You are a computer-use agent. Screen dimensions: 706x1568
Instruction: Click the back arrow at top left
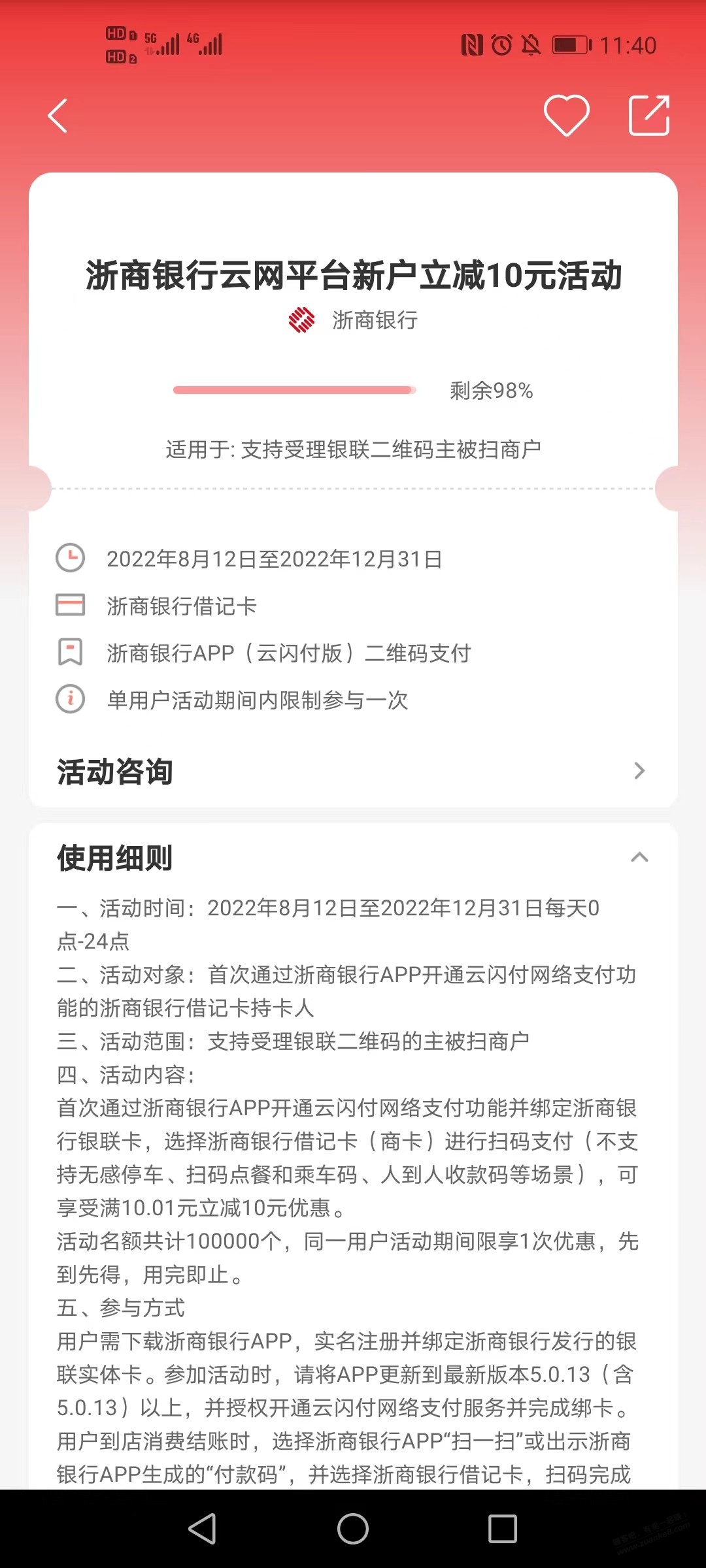[x=58, y=116]
